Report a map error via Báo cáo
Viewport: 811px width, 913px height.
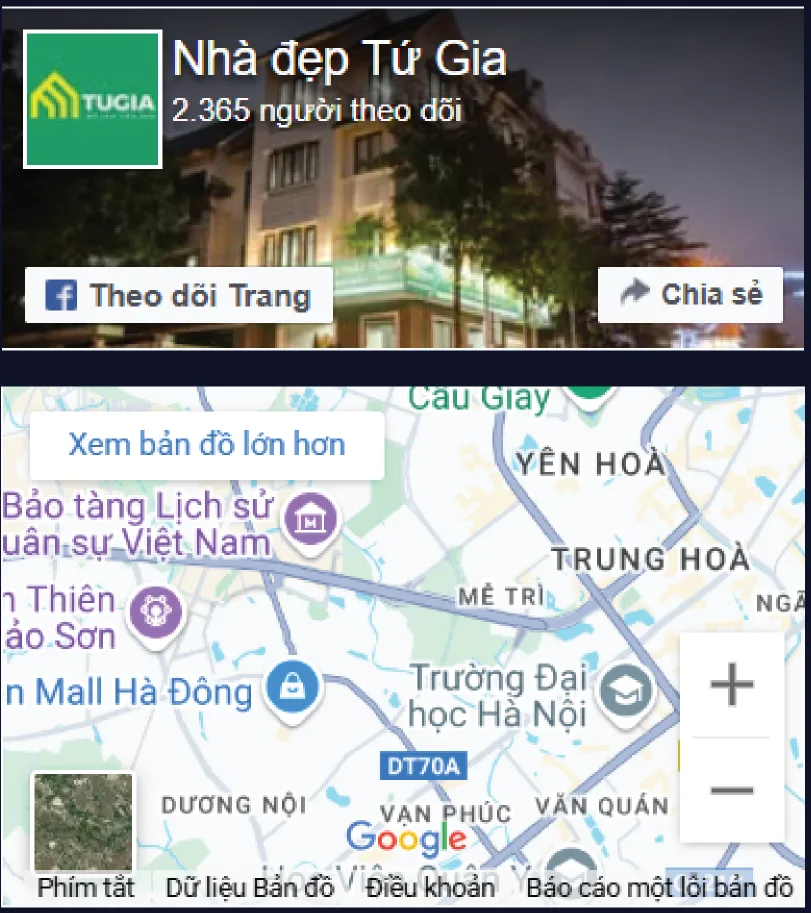(x=660, y=887)
